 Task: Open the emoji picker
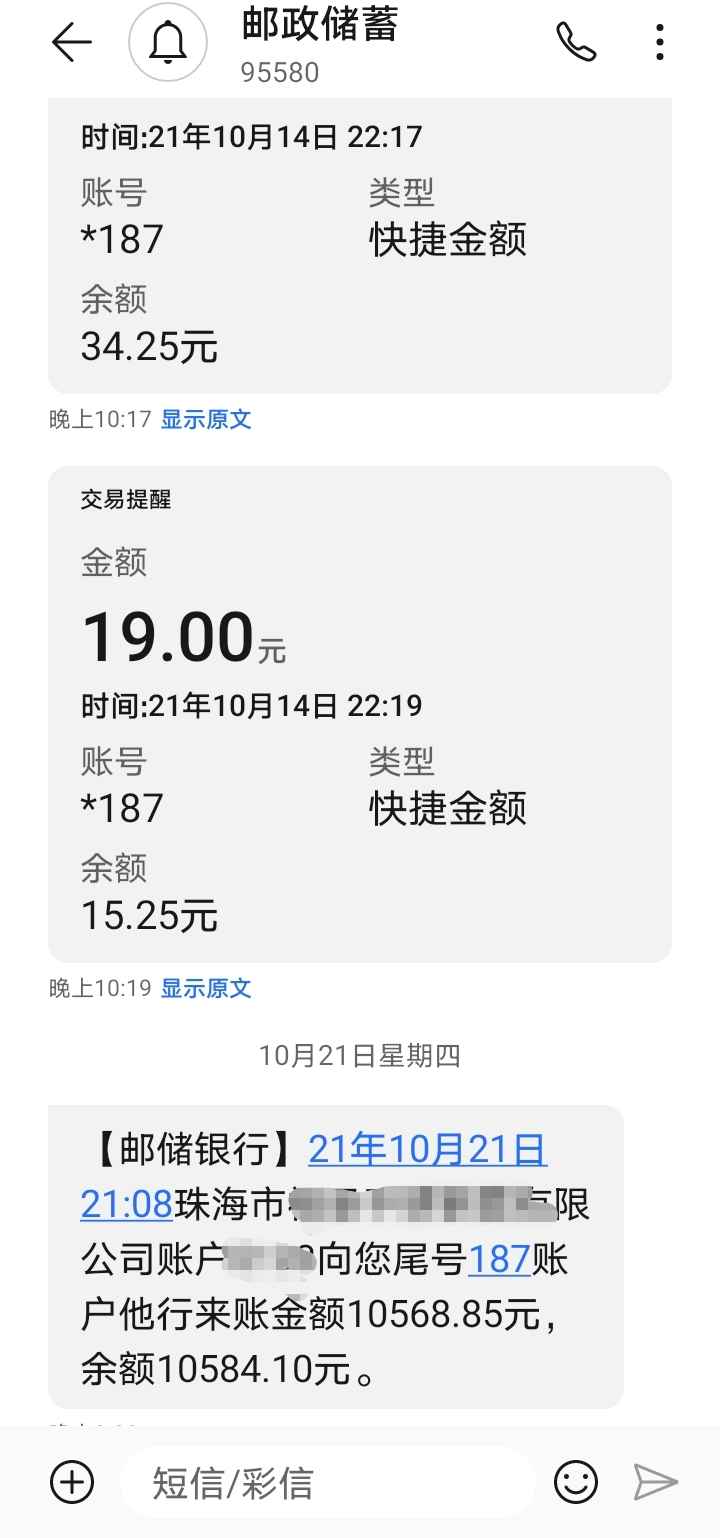pos(576,1482)
